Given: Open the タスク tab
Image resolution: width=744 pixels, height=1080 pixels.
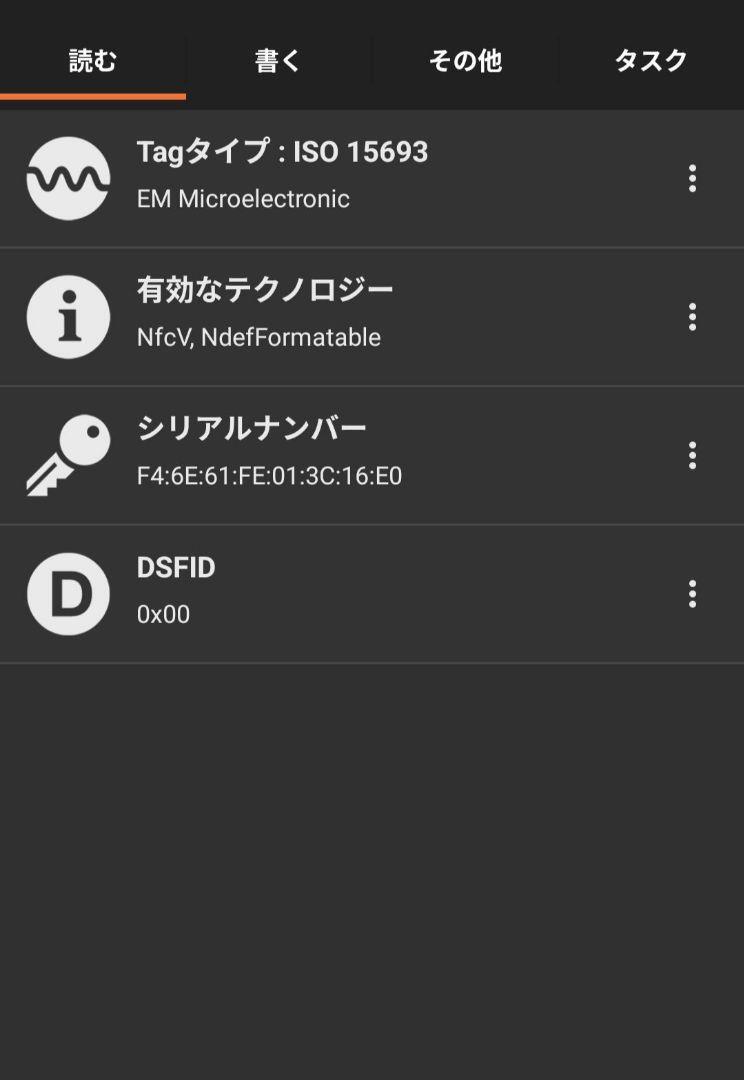Looking at the screenshot, I should pos(650,60).
